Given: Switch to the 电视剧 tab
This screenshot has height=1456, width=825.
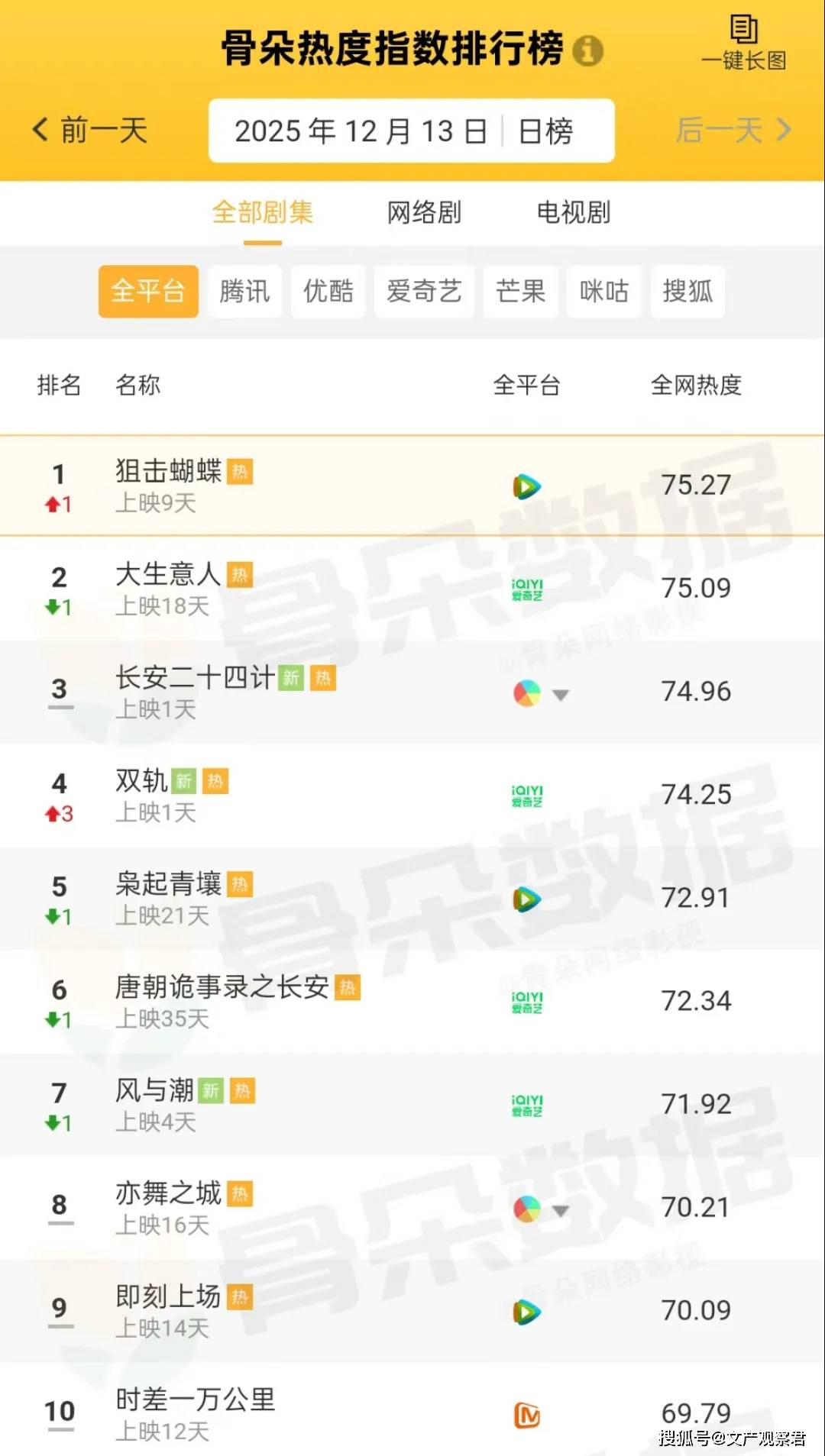Looking at the screenshot, I should (573, 212).
